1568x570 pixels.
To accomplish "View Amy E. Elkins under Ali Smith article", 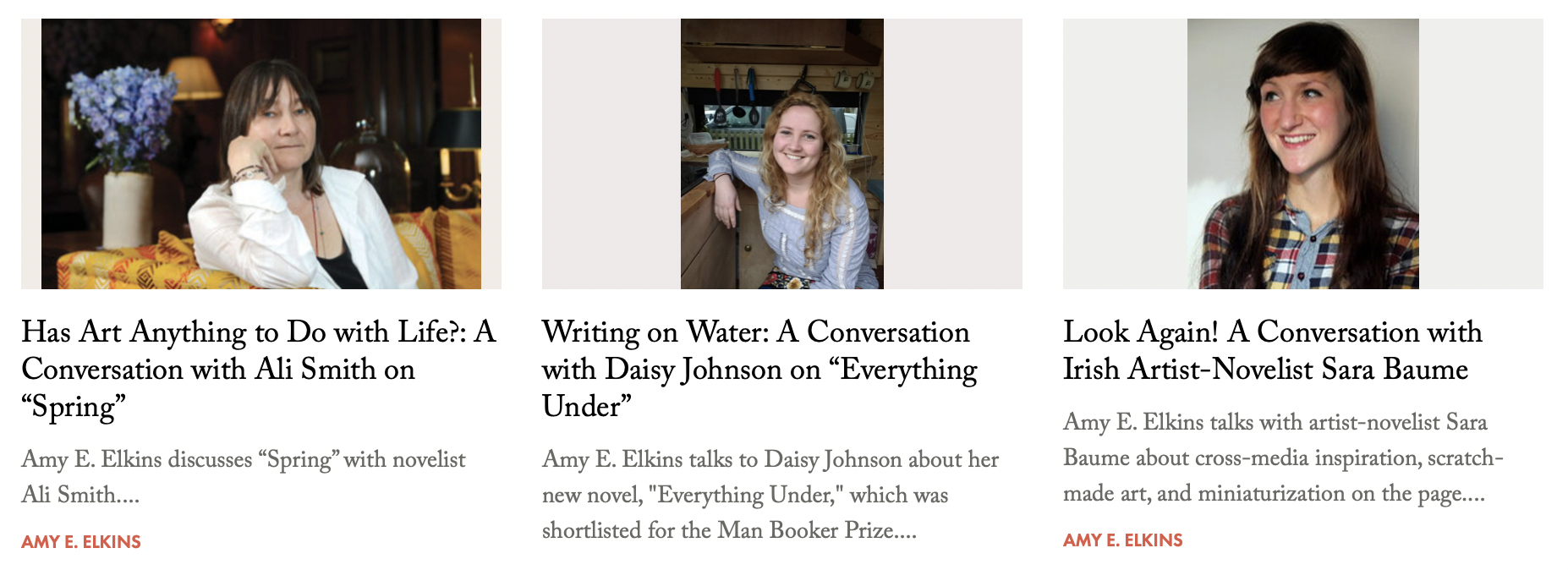I will pyautogui.click(x=81, y=542).
